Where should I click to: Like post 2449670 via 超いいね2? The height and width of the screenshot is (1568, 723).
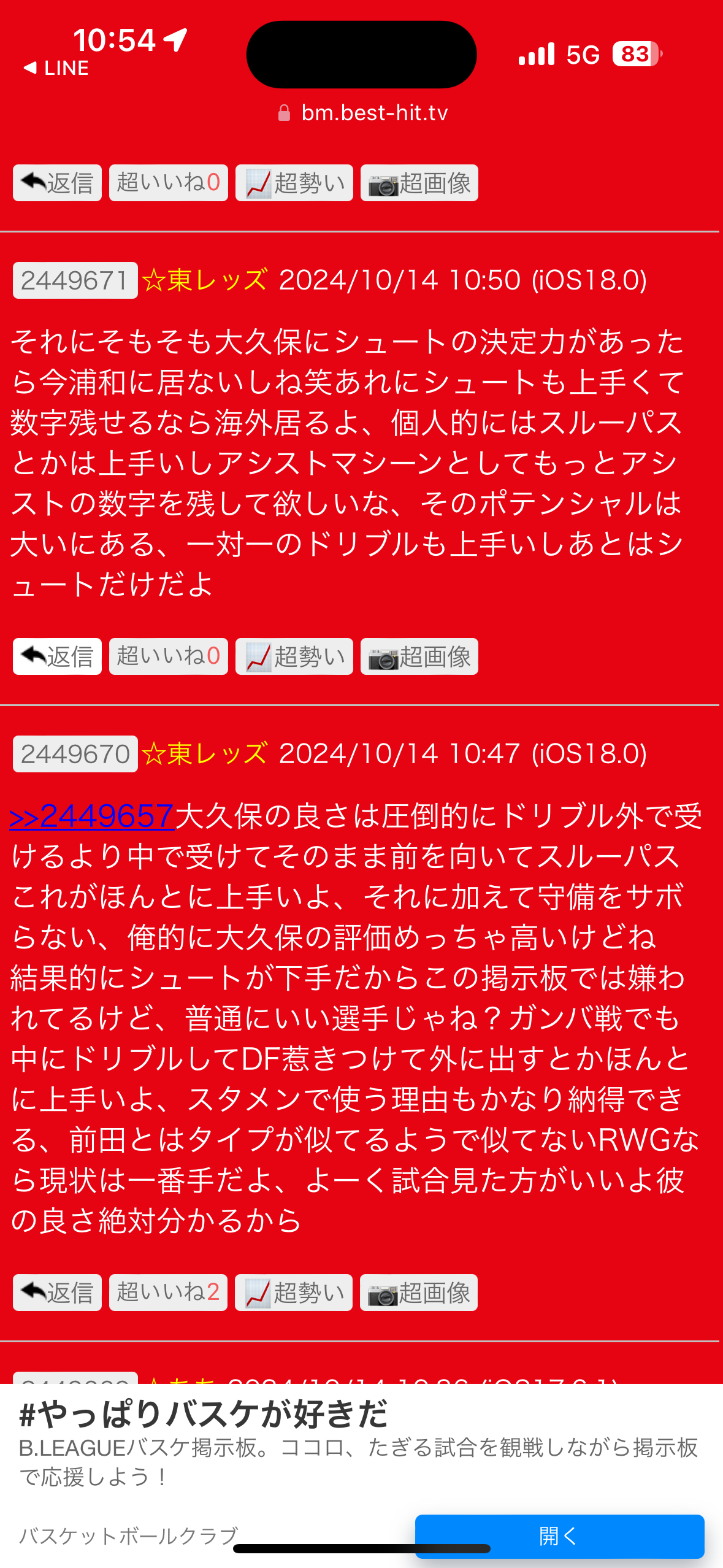click(169, 1293)
